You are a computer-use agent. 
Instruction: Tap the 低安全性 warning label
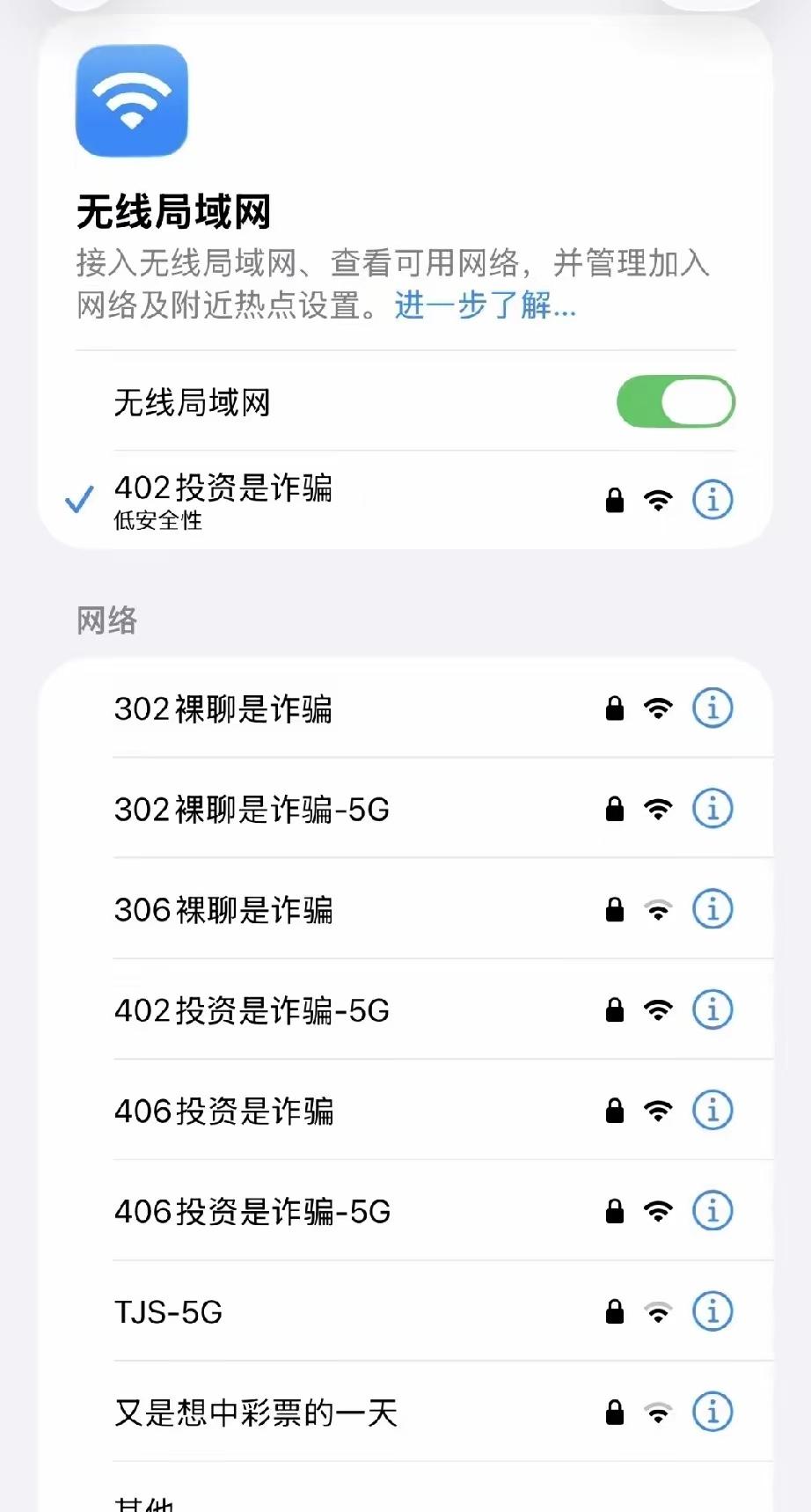pos(155,521)
